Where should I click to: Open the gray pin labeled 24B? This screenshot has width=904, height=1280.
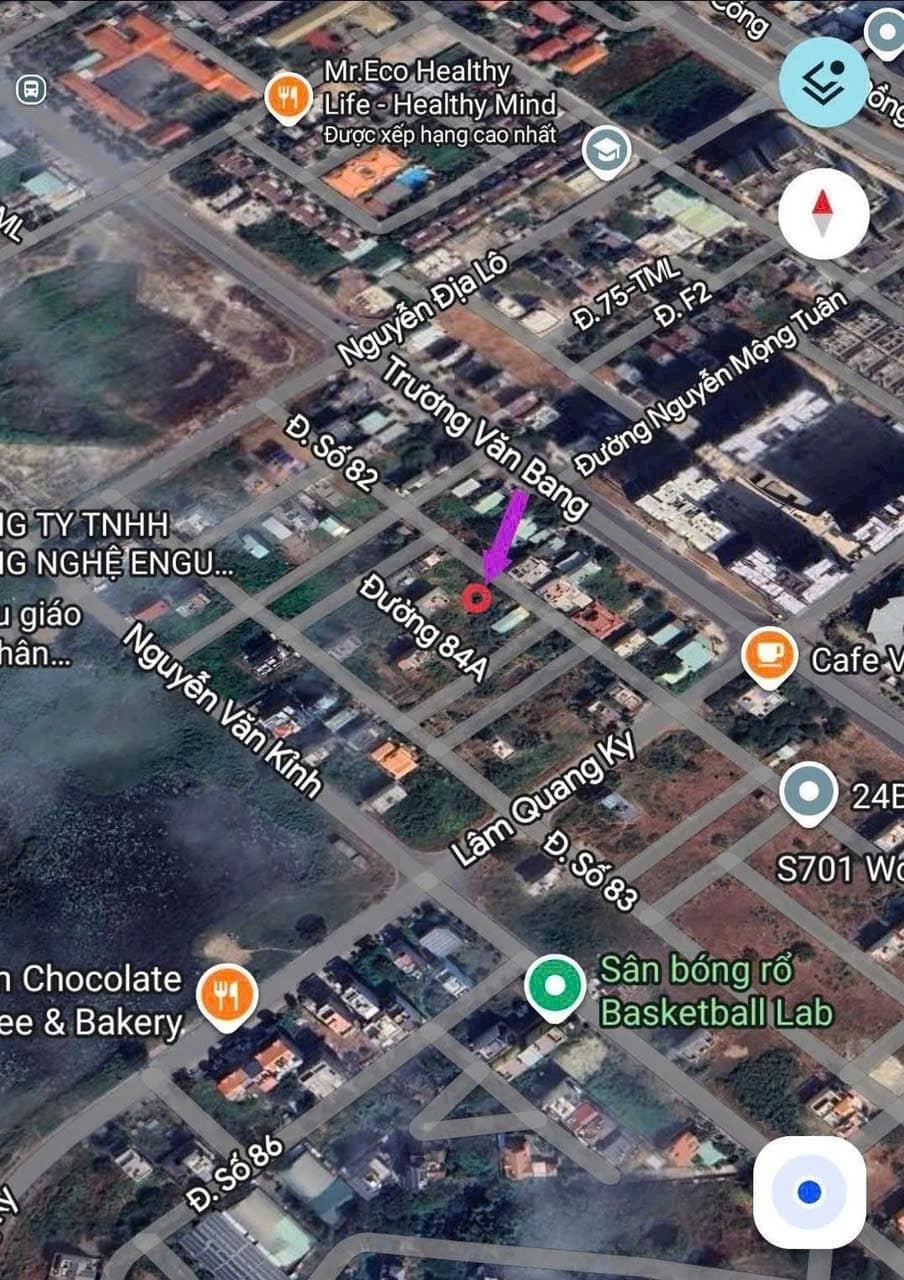click(x=808, y=792)
